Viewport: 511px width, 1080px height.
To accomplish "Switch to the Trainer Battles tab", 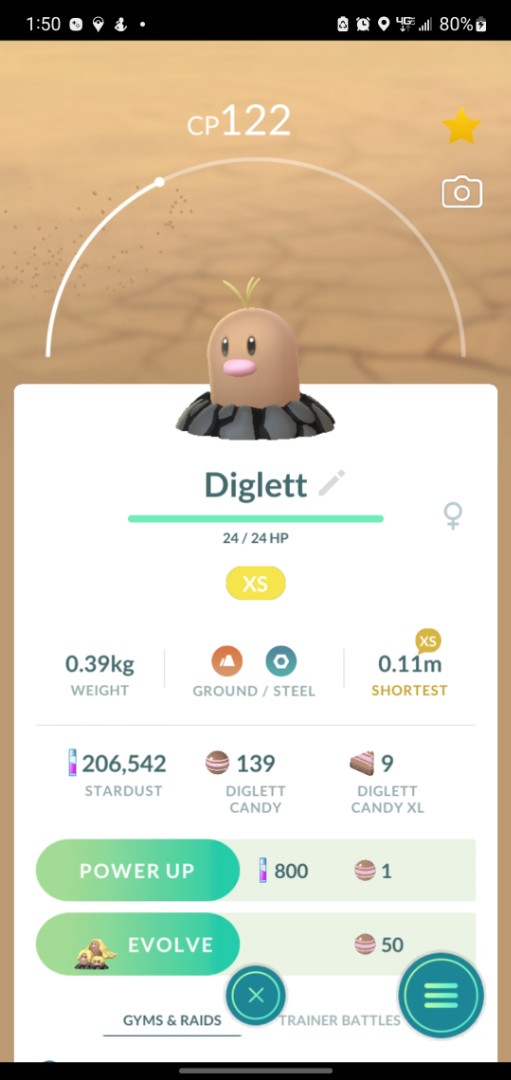I will [x=340, y=1020].
